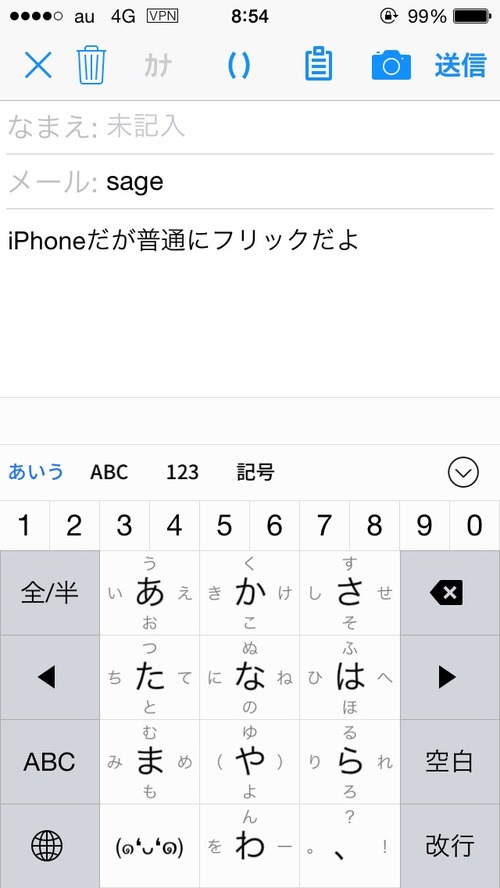The height and width of the screenshot is (888, 500).
Task: Tap the trash can to discard draft
Action: 91,66
